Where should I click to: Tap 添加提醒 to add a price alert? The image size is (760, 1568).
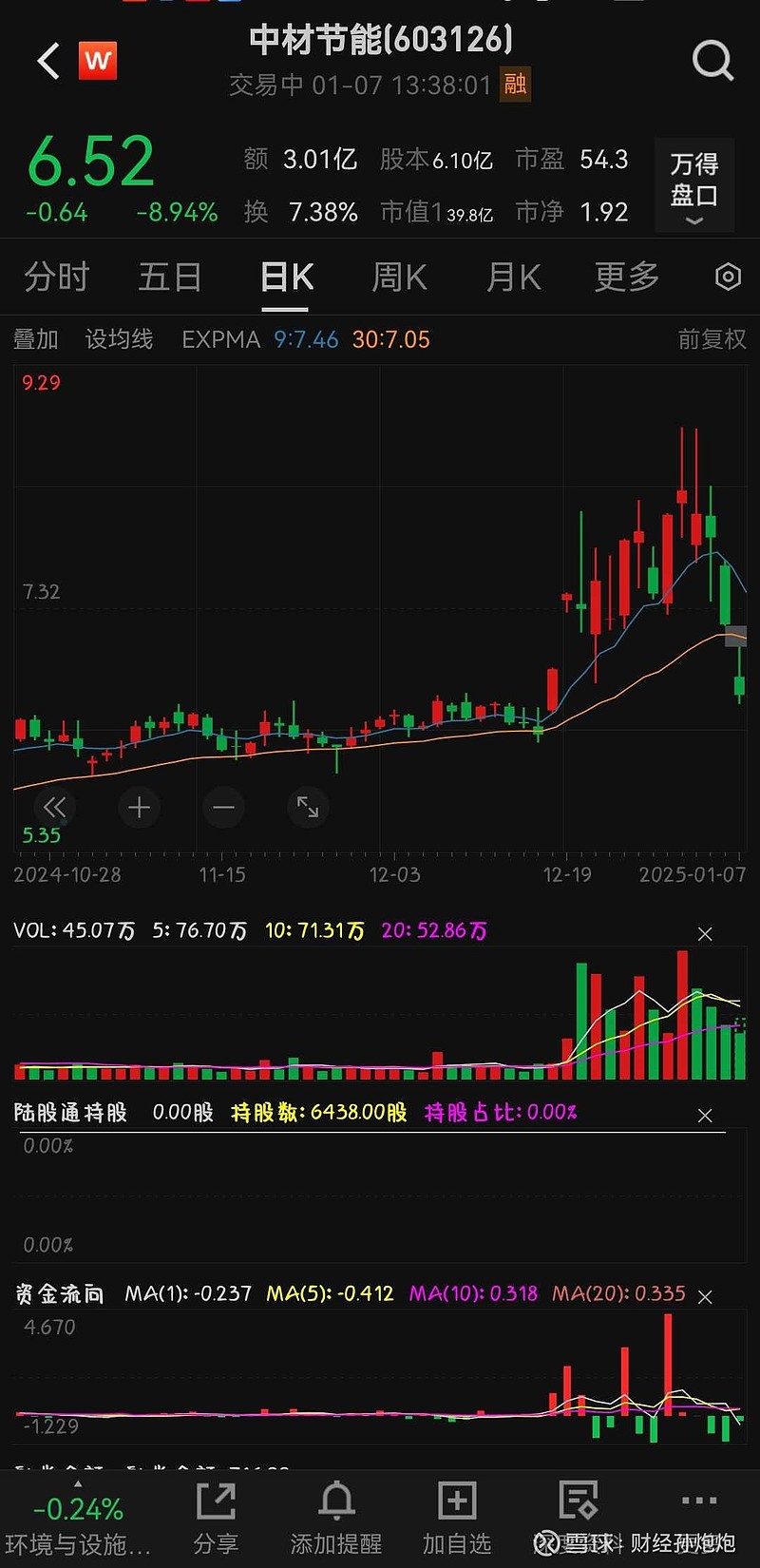tap(336, 1520)
